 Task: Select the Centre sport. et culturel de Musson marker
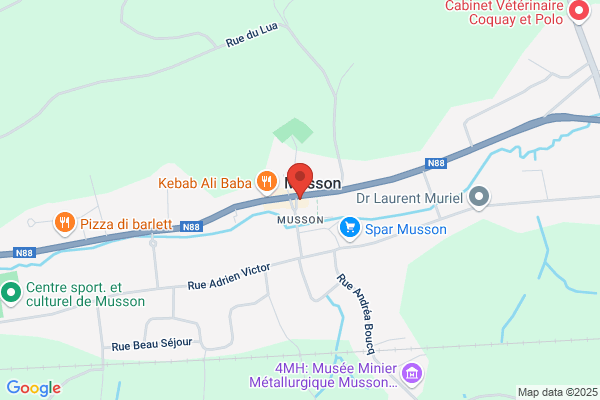point(11,293)
